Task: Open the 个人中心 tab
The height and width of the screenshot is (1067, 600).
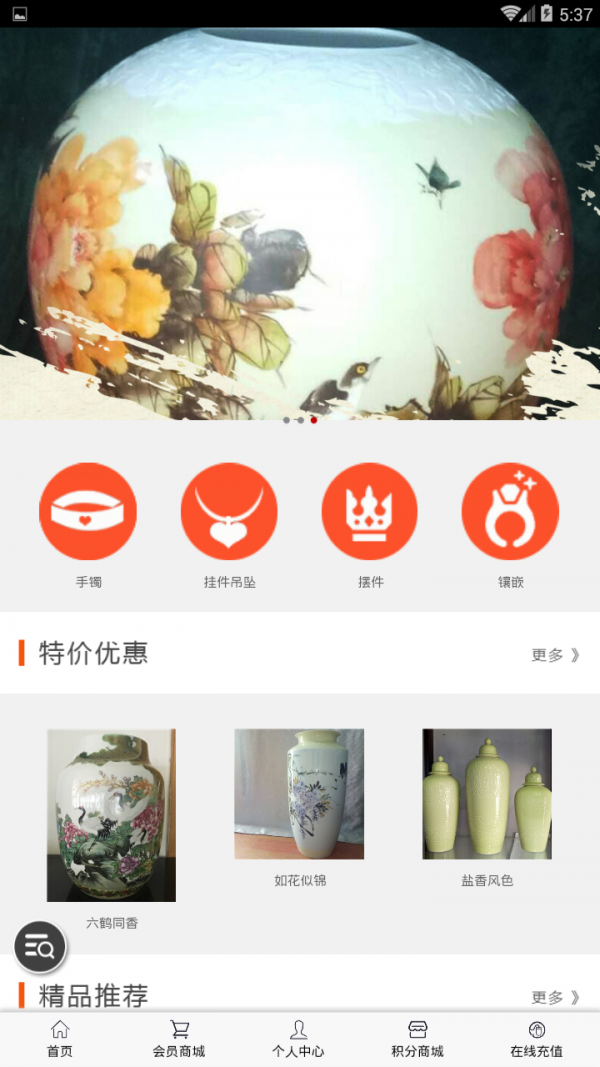Action: (x=298, y=1039)
